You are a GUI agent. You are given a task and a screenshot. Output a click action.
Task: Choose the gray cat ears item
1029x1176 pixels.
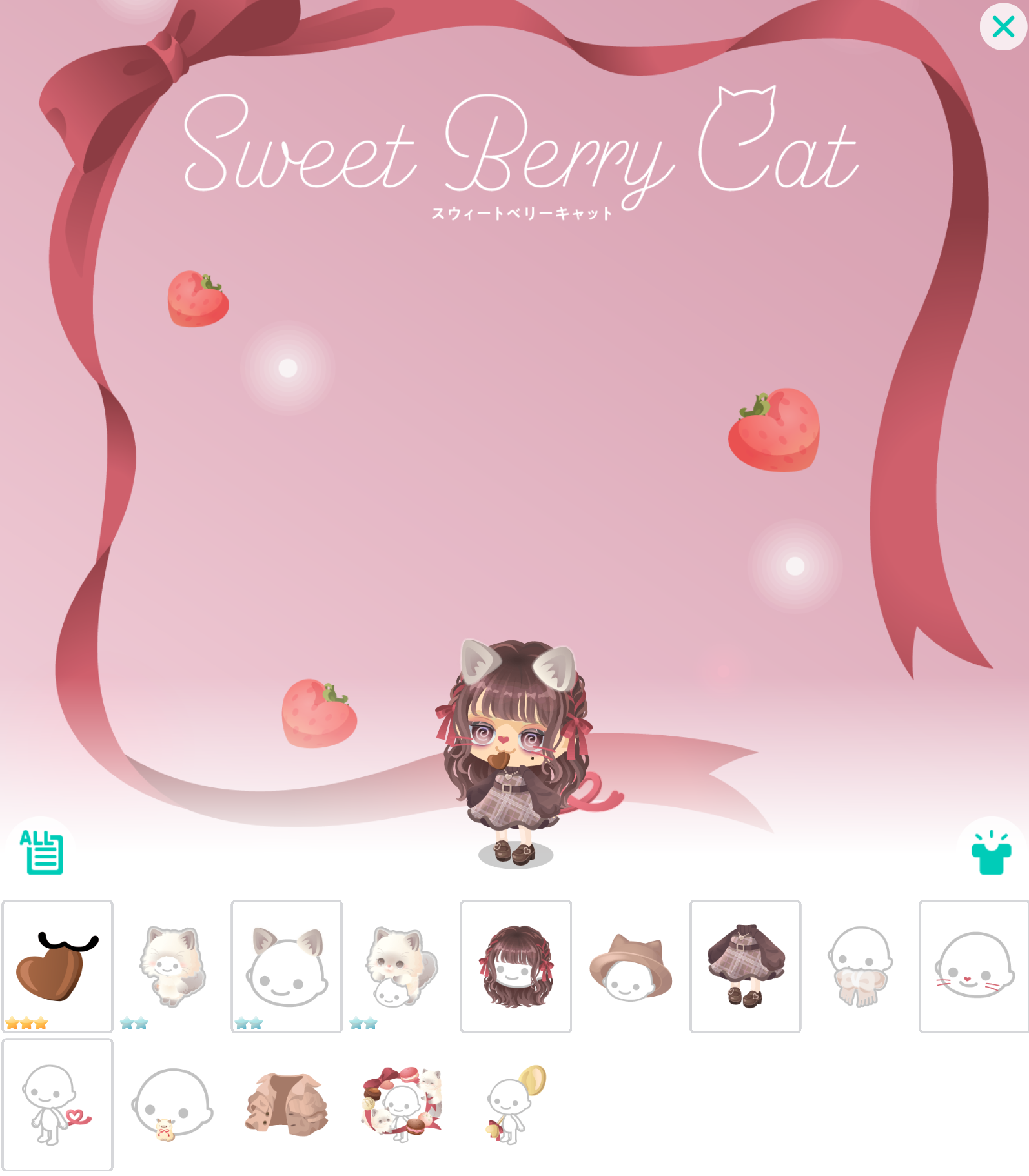coord(287,966)
